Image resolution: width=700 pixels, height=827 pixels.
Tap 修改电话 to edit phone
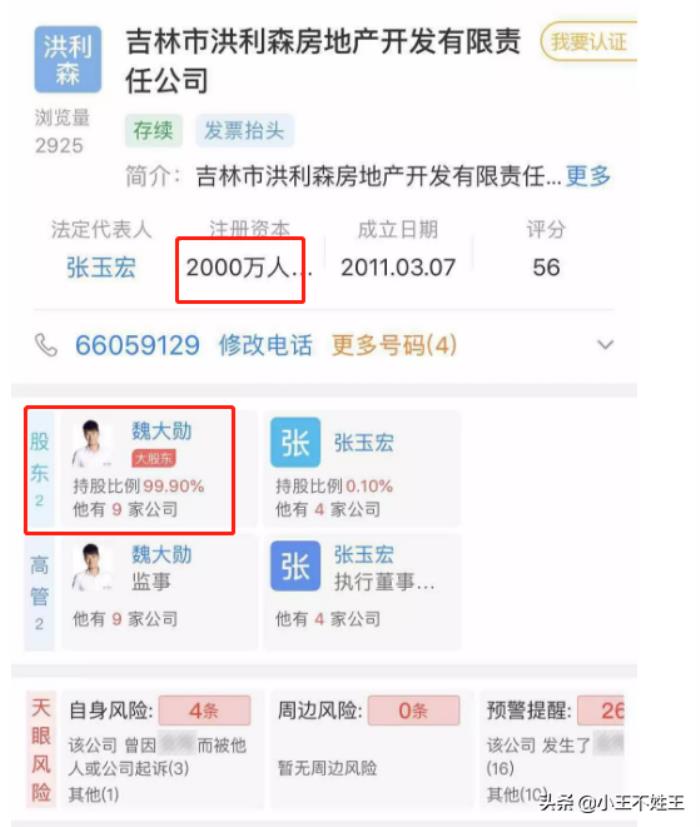(x=265, y=346)
